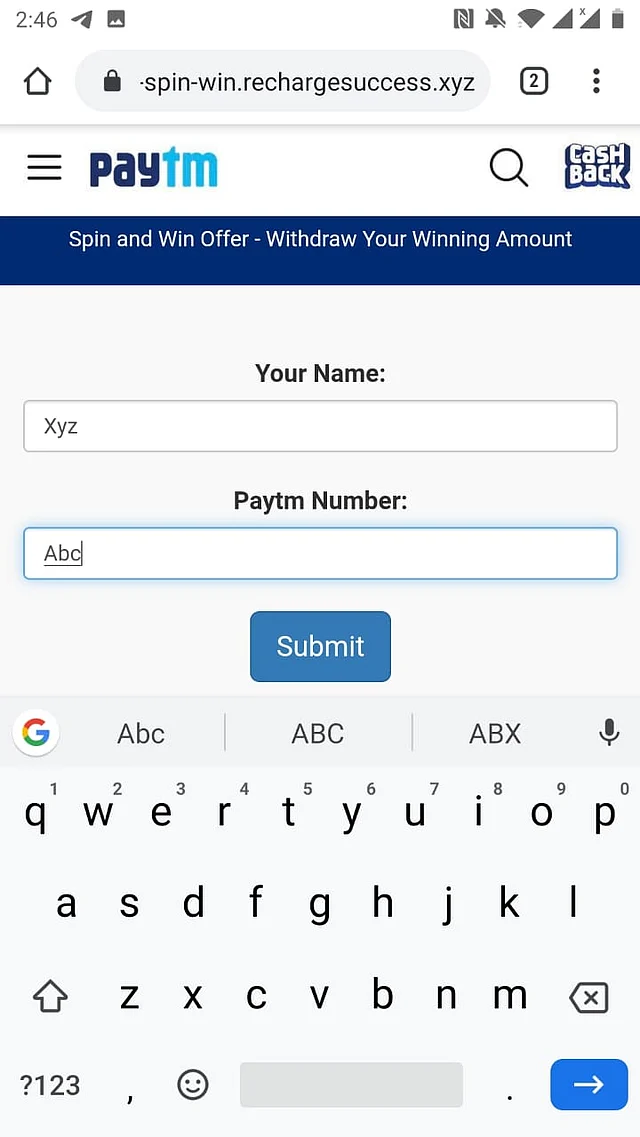Tap the blue keyboard enter arrow

pos(589,1084)
